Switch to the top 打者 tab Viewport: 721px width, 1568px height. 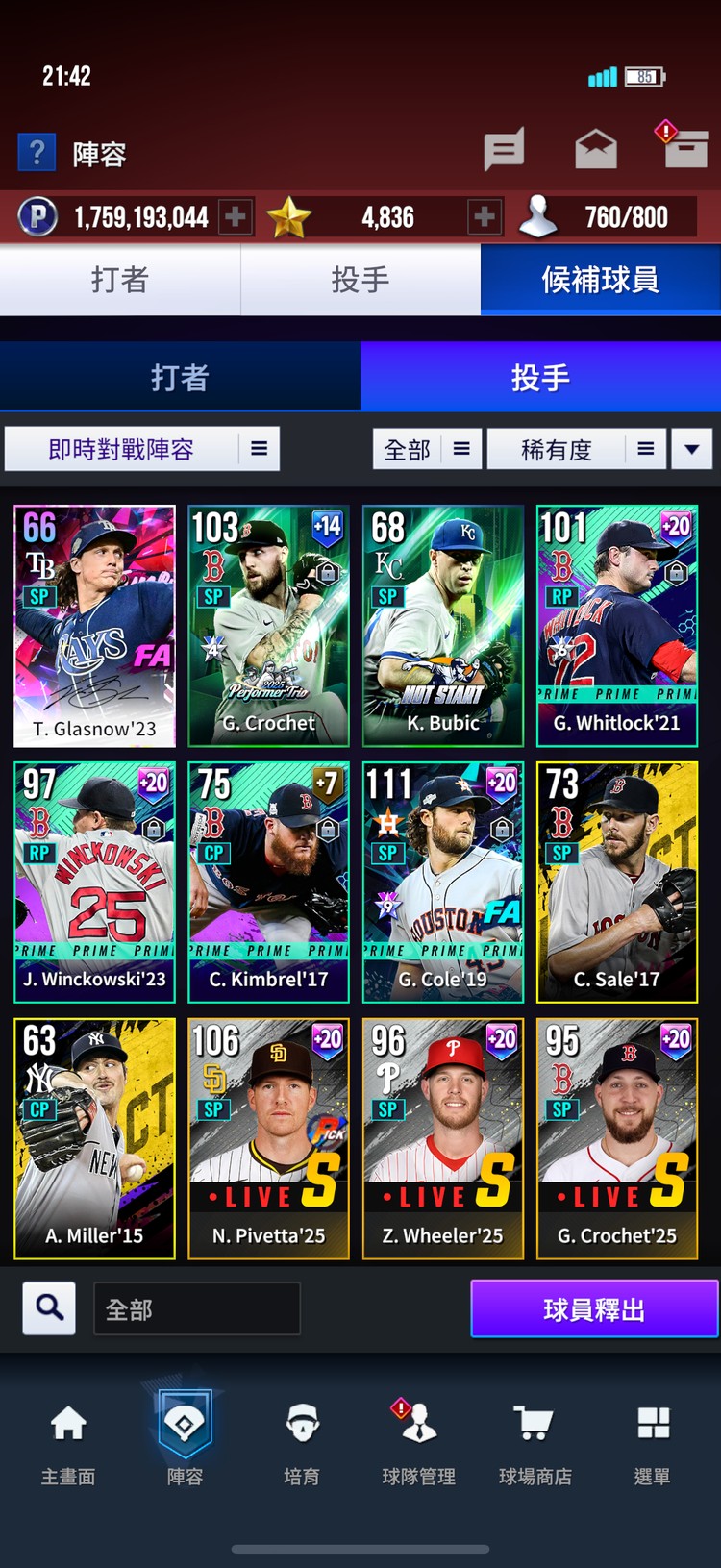[120, 280]
